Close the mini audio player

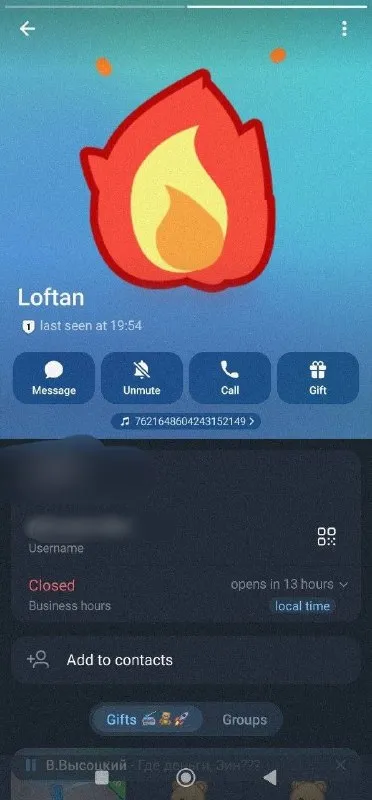[341, 765]
